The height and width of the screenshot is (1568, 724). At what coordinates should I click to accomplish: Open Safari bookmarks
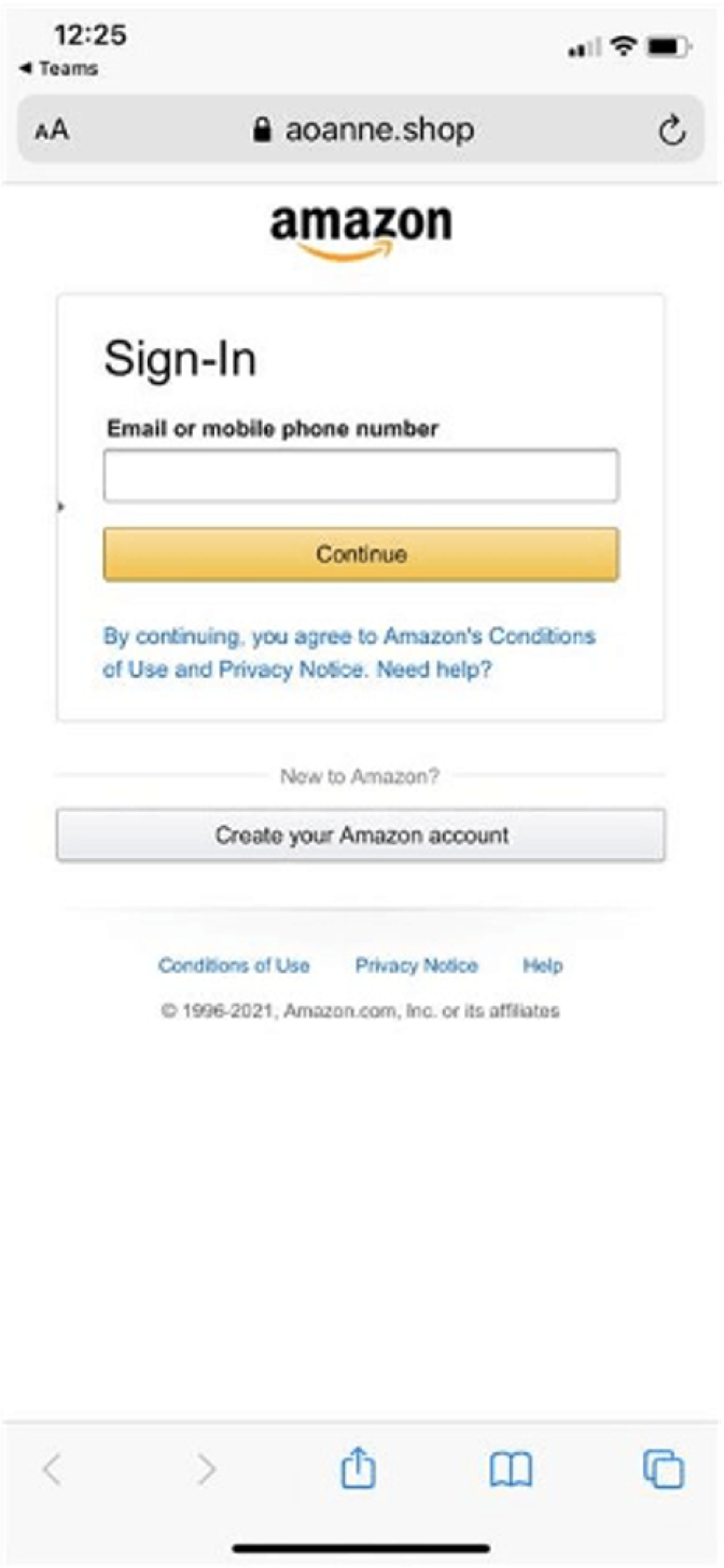511,1469
